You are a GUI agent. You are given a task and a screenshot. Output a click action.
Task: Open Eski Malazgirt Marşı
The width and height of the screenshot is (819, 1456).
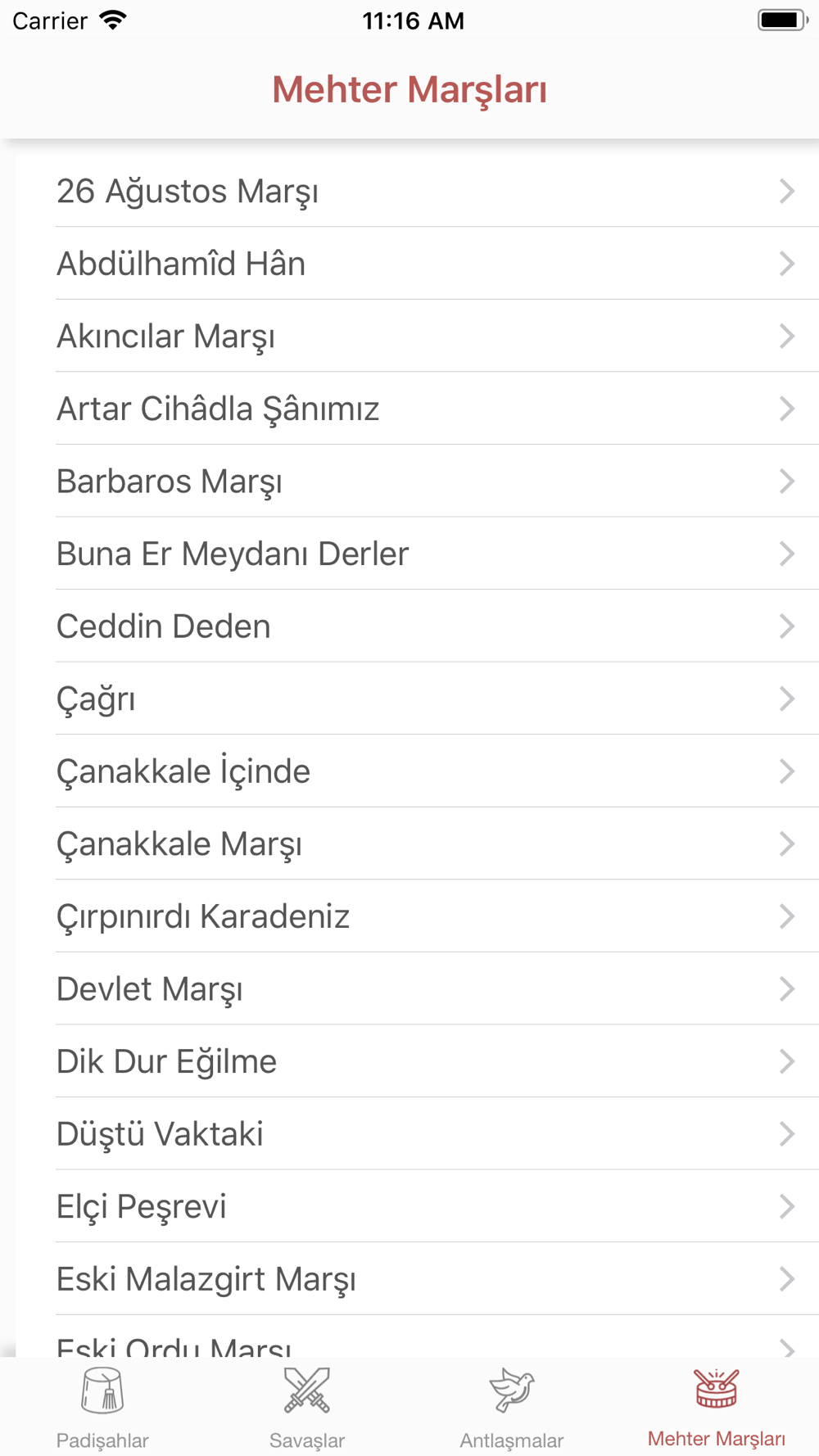[x=418, y=1278]
